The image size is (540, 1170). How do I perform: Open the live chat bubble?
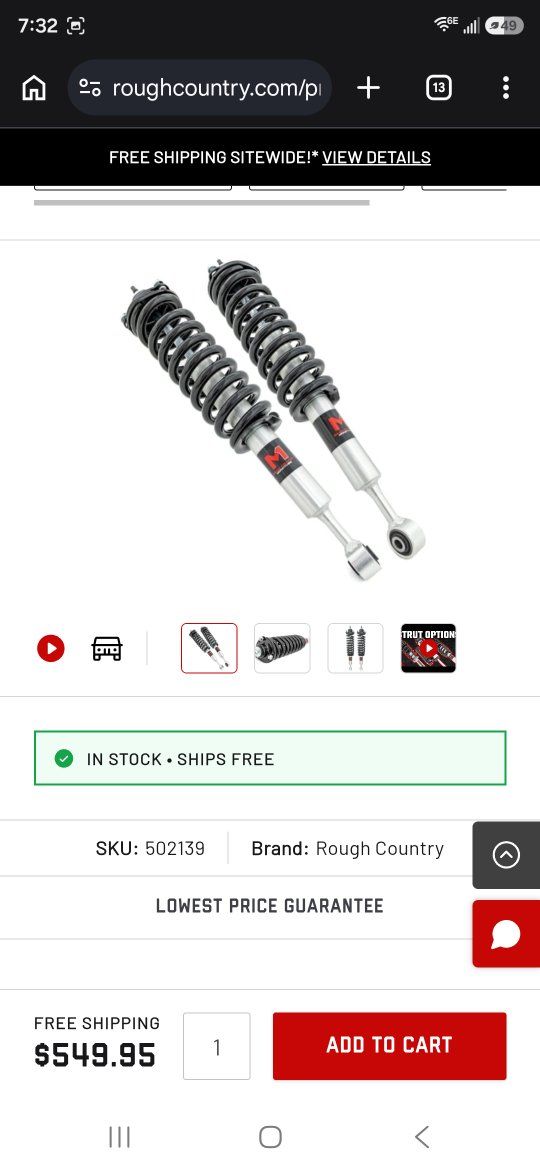[506, 933]
